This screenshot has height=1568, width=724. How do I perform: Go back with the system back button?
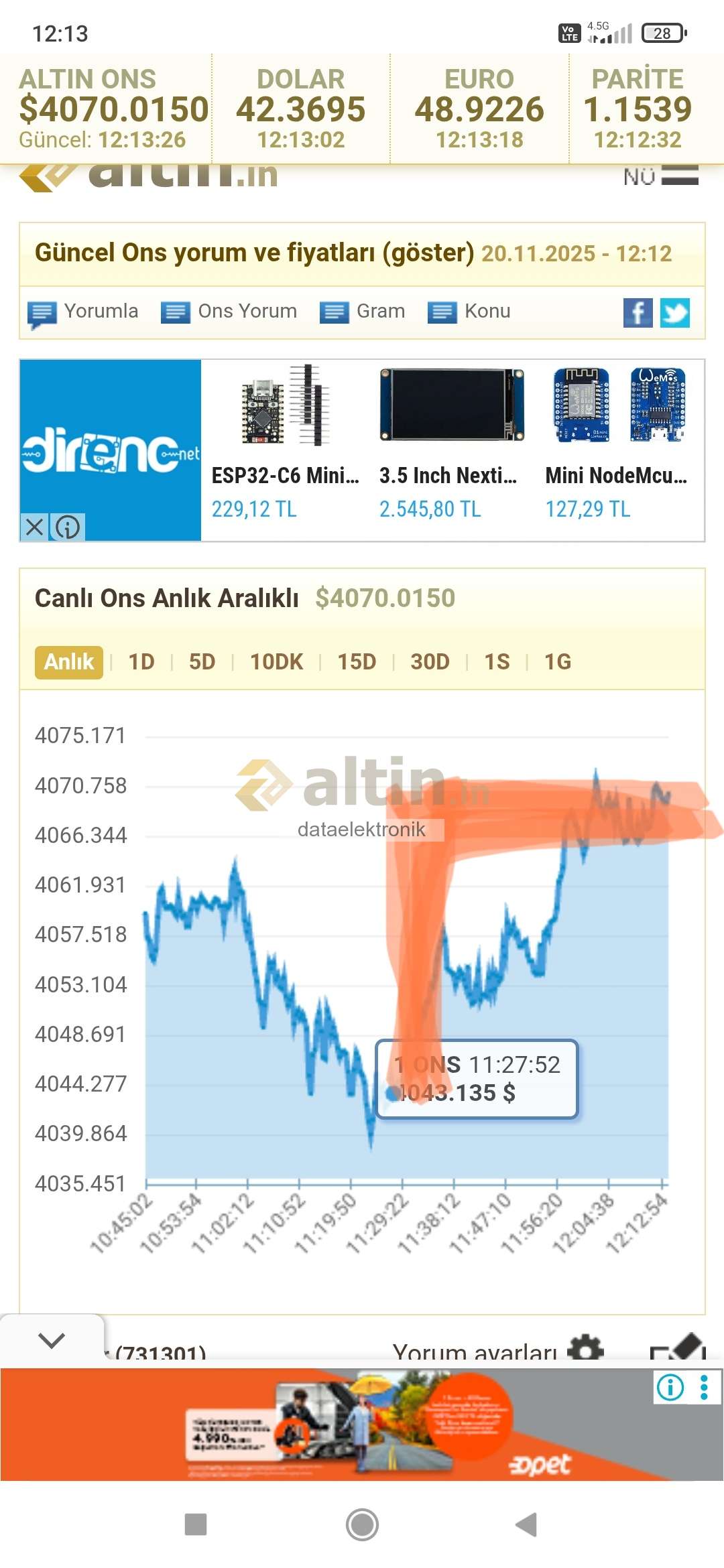pos(527,1524)
